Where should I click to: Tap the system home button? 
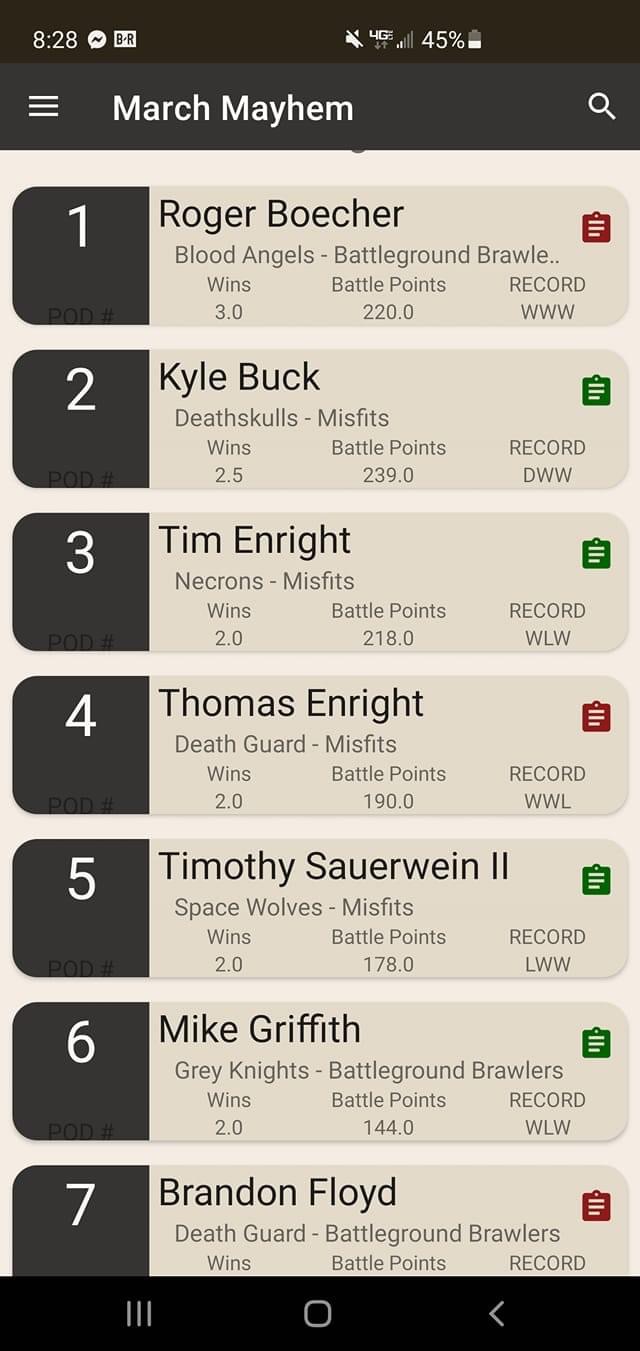pos(318,1313)
